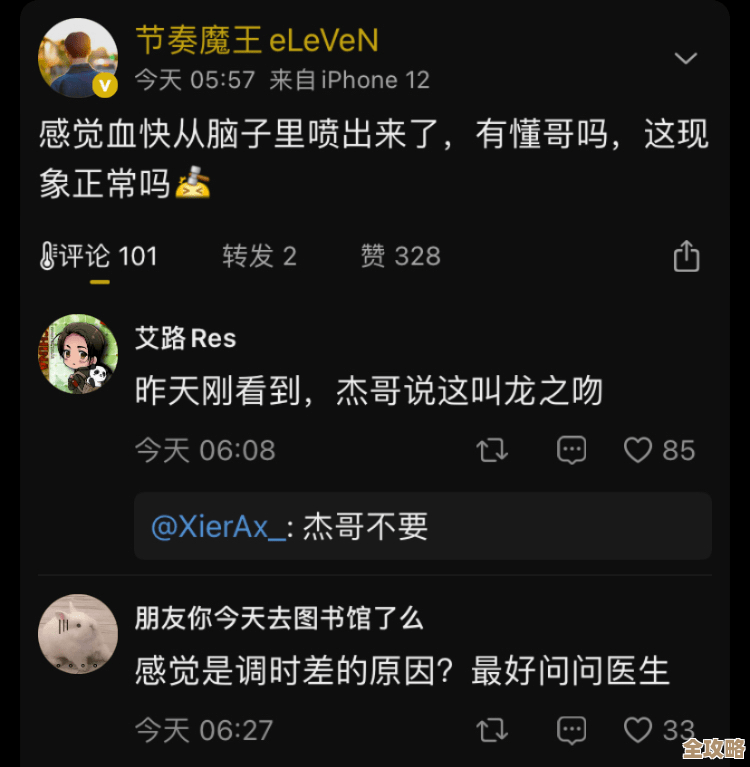Open 节奏魔王 eLeVeN's profile name

coord(257,40)
